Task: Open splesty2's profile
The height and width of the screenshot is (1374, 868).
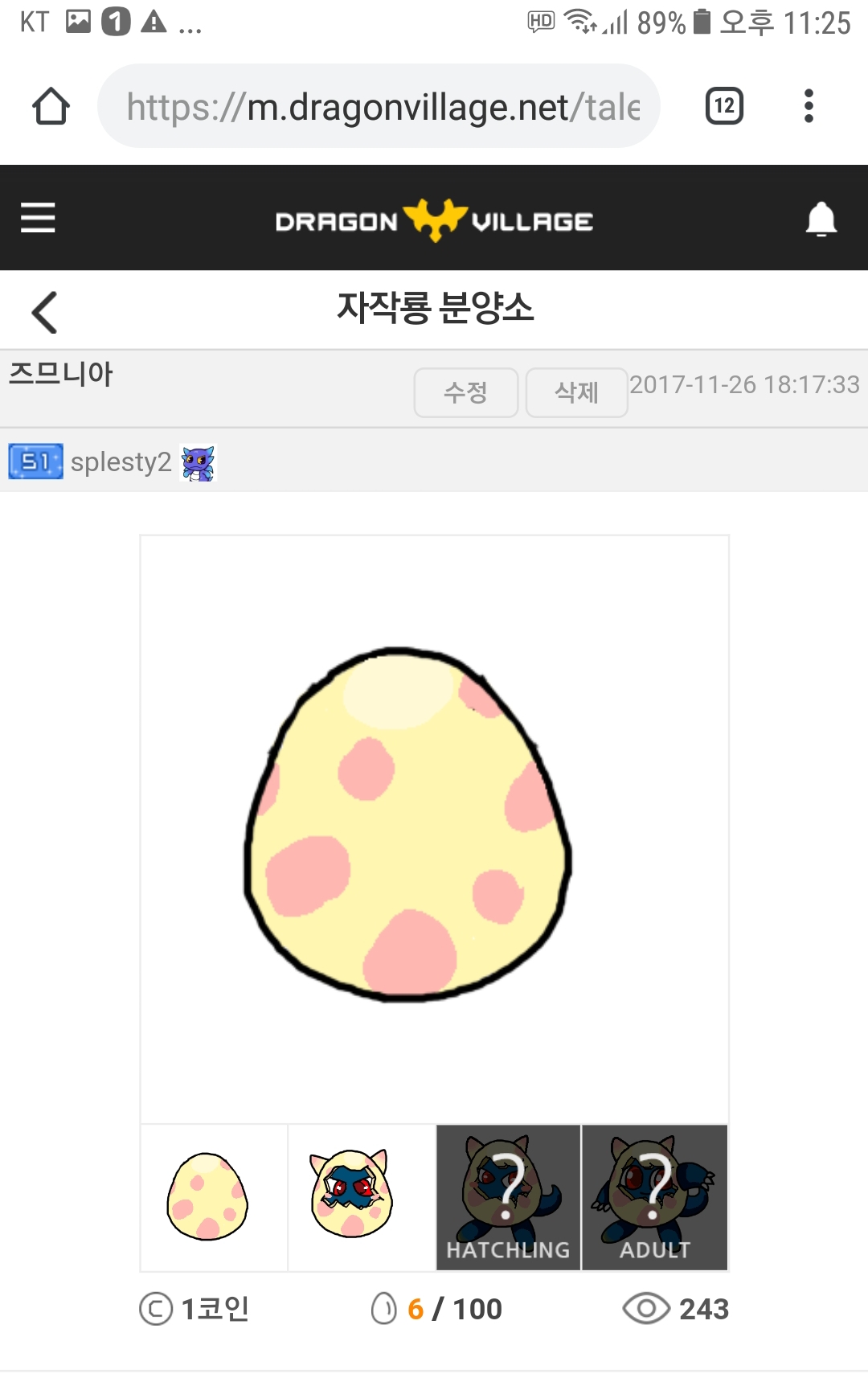Action: 121,462
